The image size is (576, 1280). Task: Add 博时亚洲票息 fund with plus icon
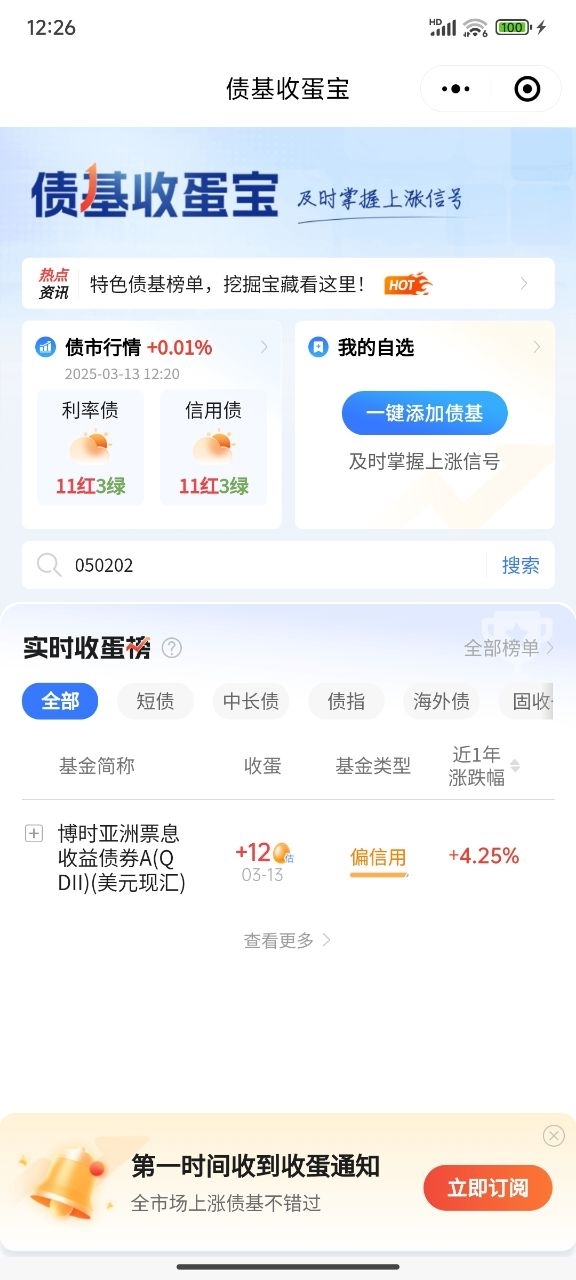point(34,833)
